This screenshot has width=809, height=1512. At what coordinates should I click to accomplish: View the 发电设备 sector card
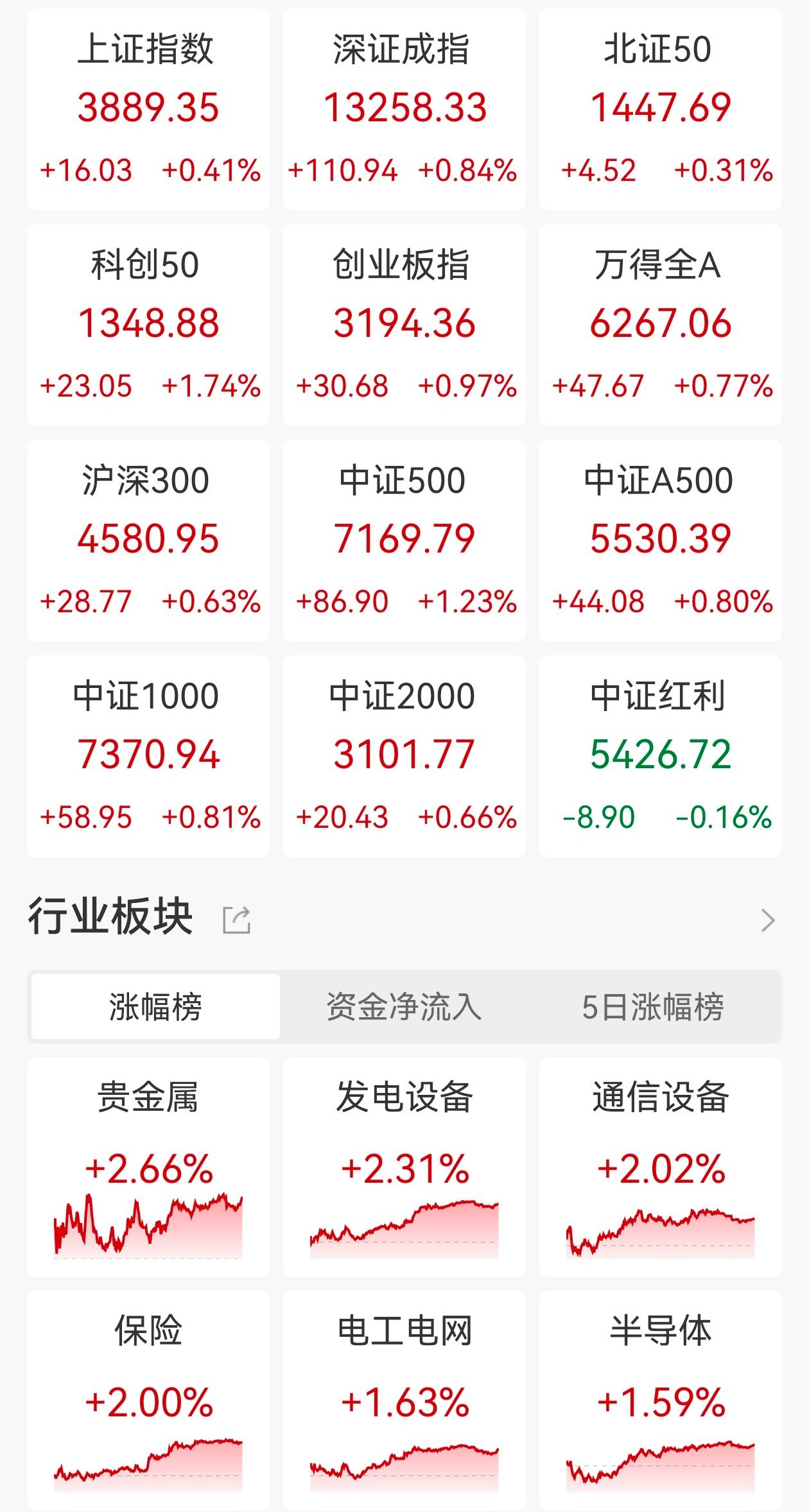[405, 1167]
